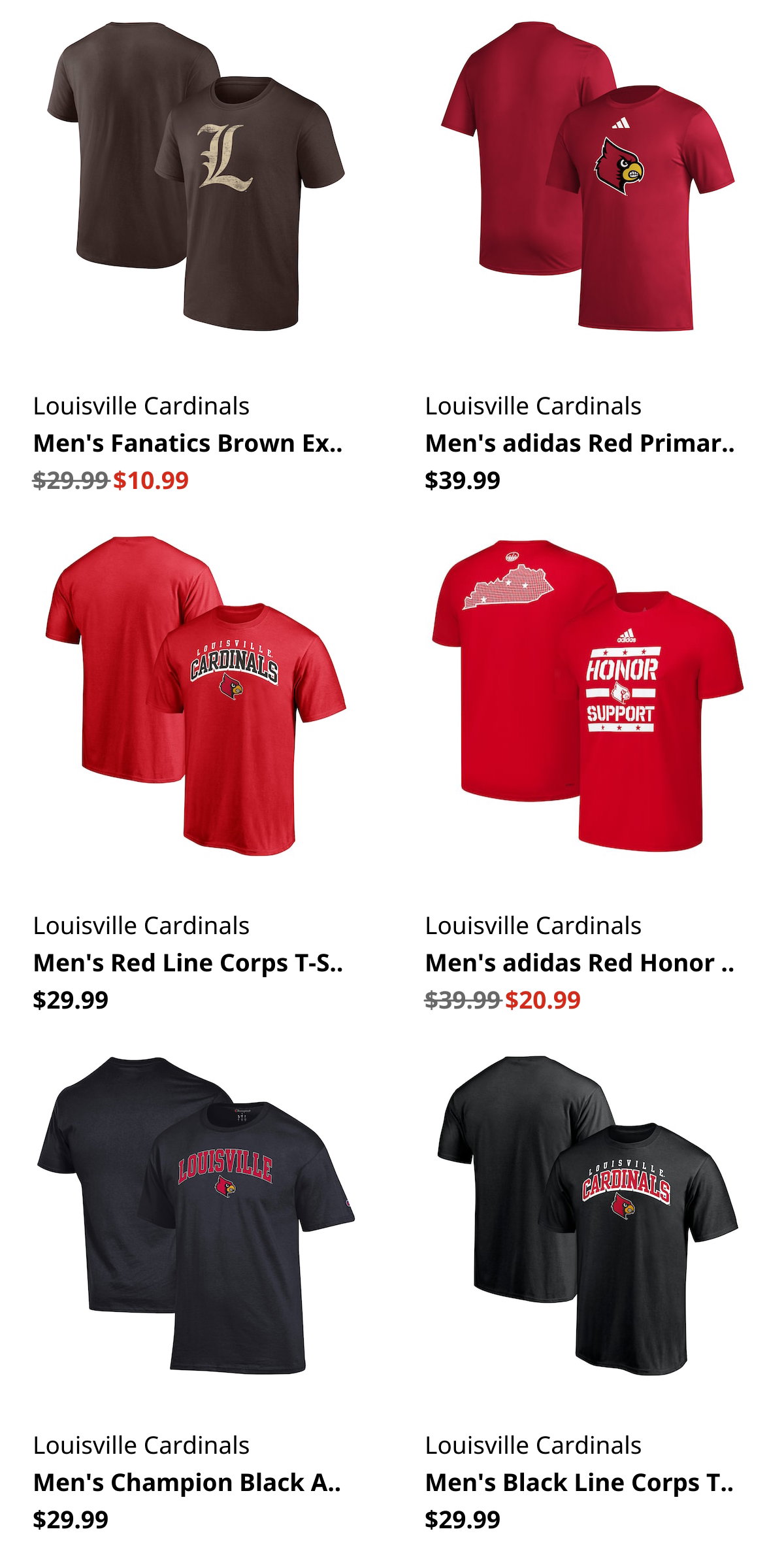Screen dimensions: 784x1559
Task: Select the Men's Red Line Corps T-shirt
Action: coord(188,963)
